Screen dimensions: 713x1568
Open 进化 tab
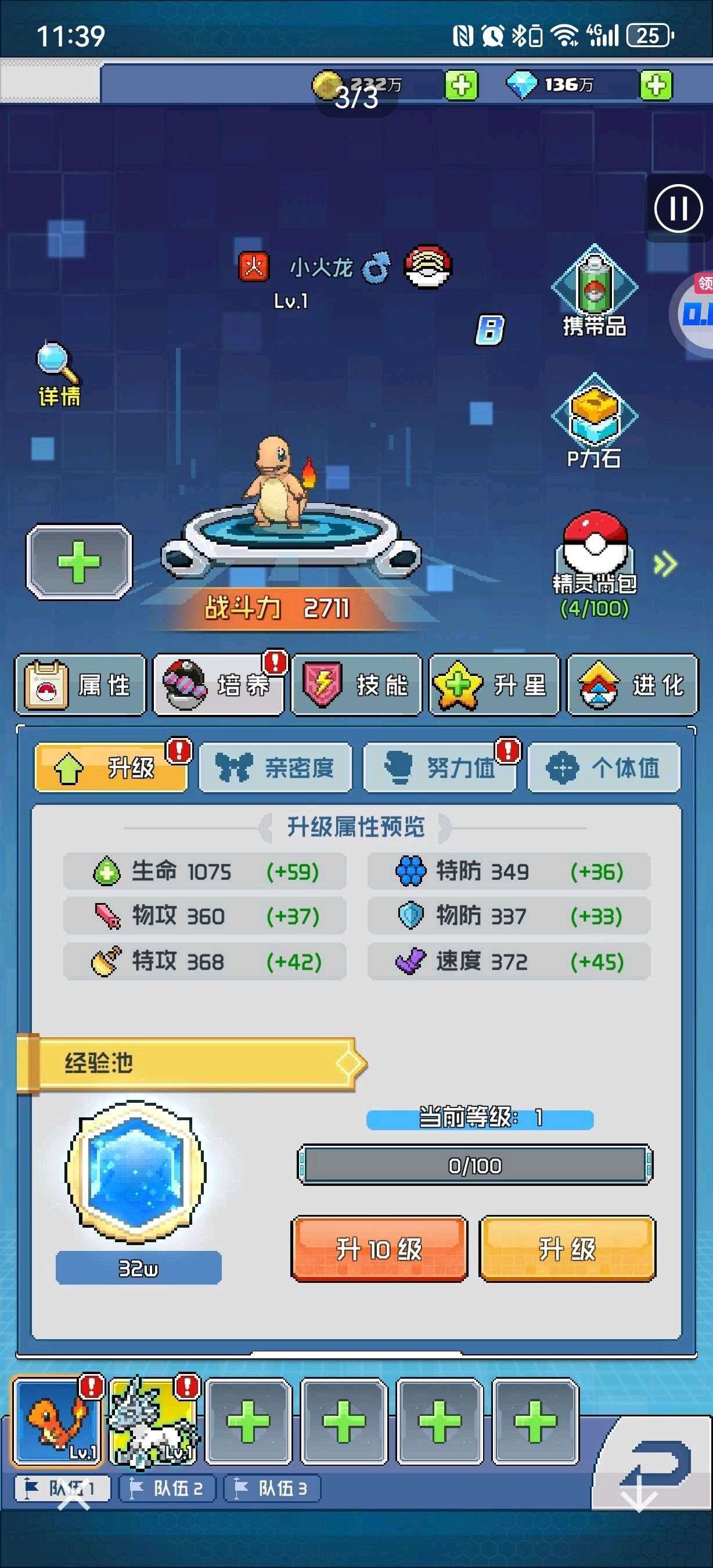point(632,685)
